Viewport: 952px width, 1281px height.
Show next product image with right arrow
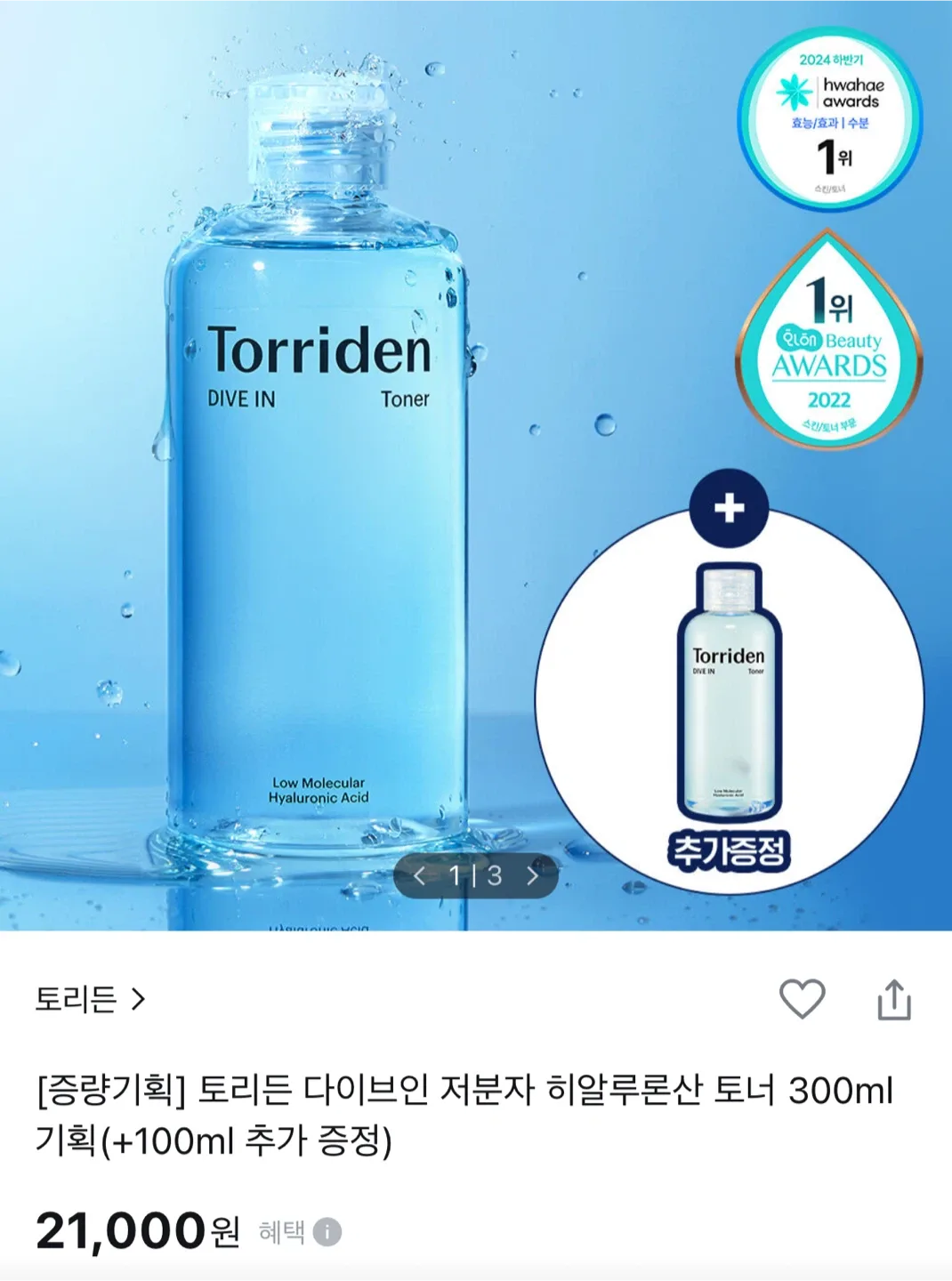(533, 876)
